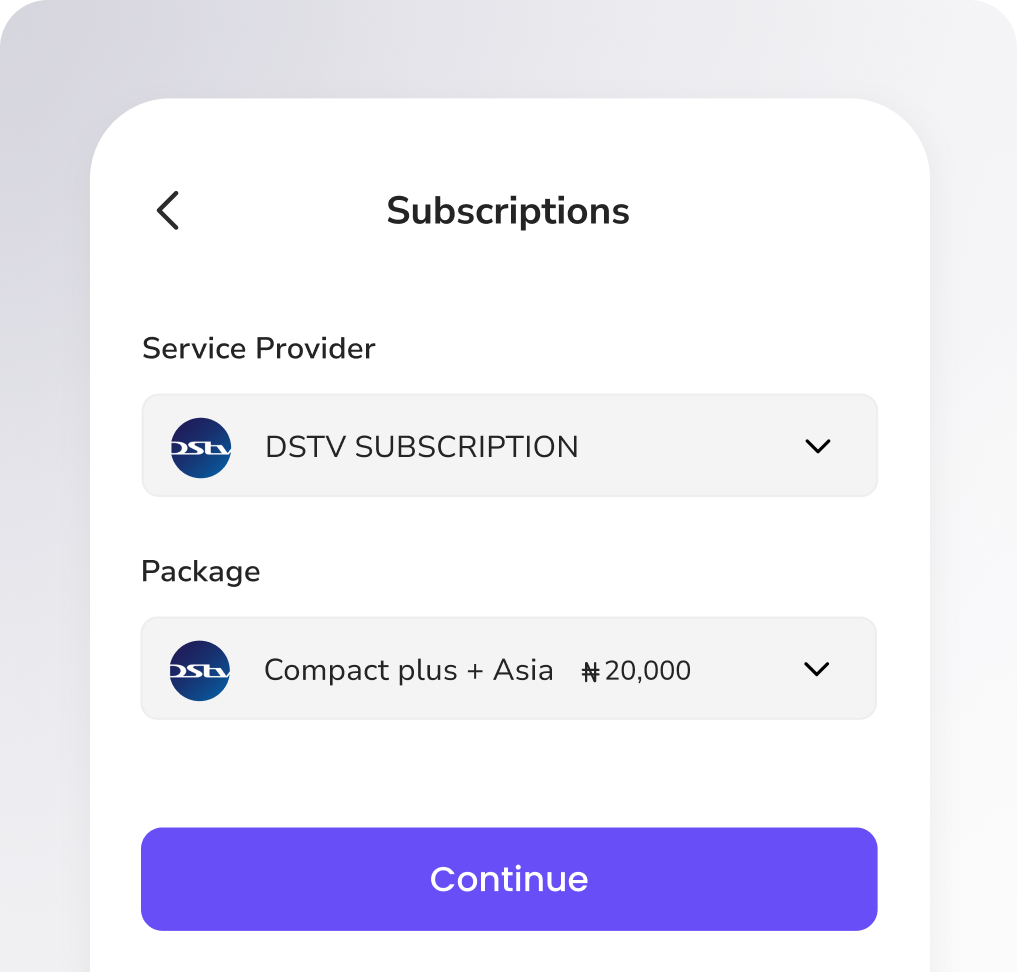
Task: Go back from the Subscriptions screen
Action: click(x=168, y=211)
